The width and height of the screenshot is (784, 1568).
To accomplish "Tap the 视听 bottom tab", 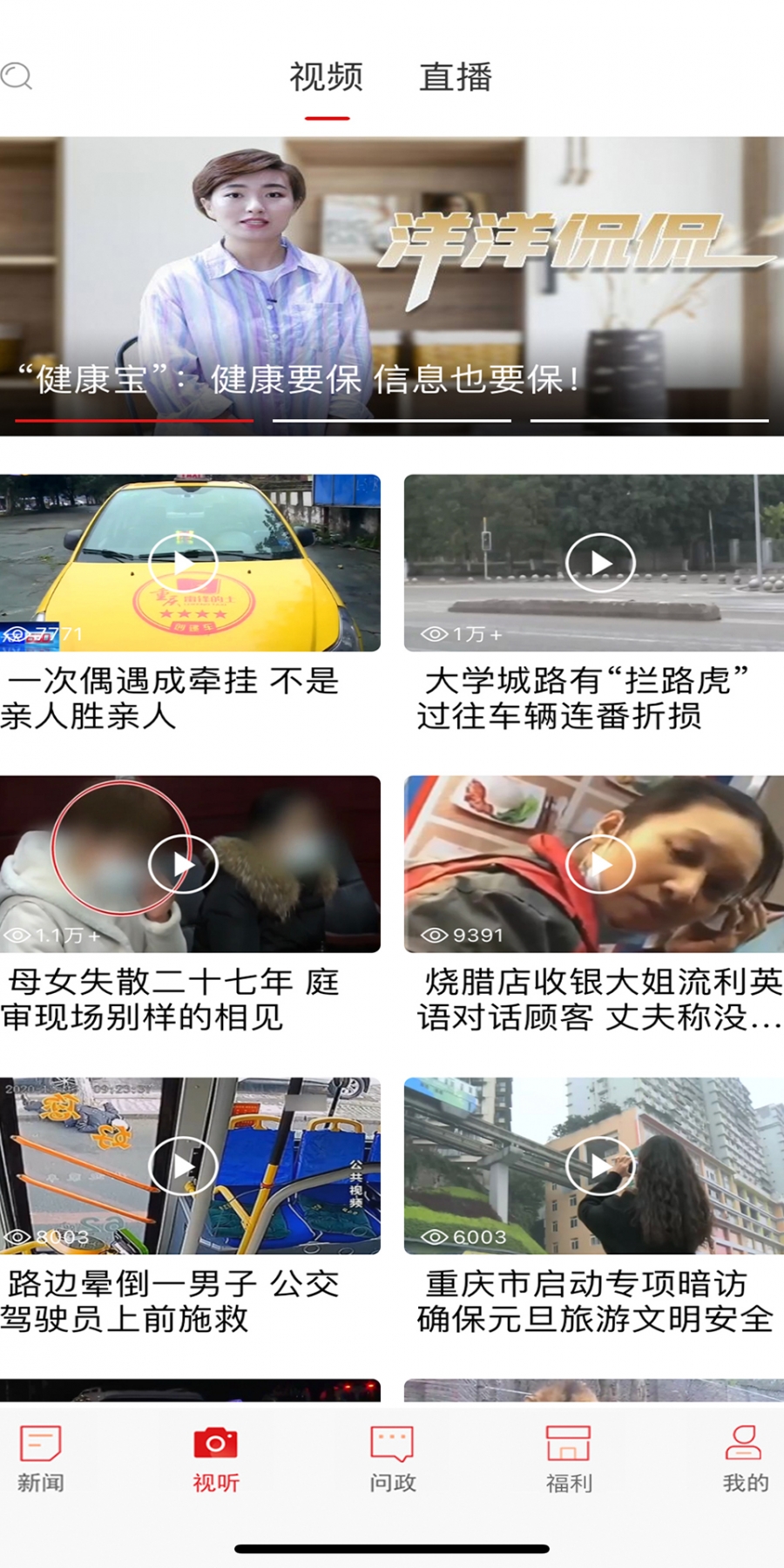I will (x=216, y=1458).
